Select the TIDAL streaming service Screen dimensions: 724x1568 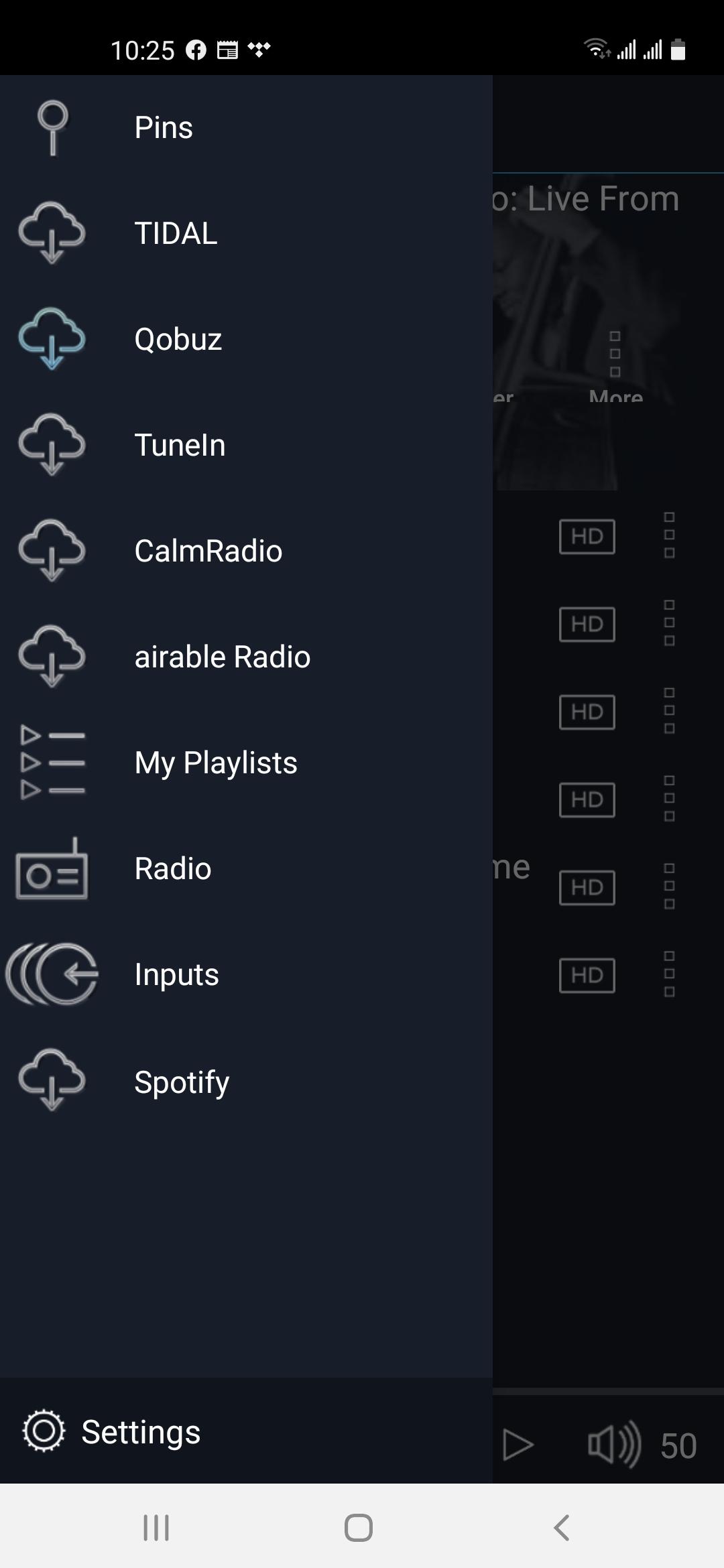point(246,233)
